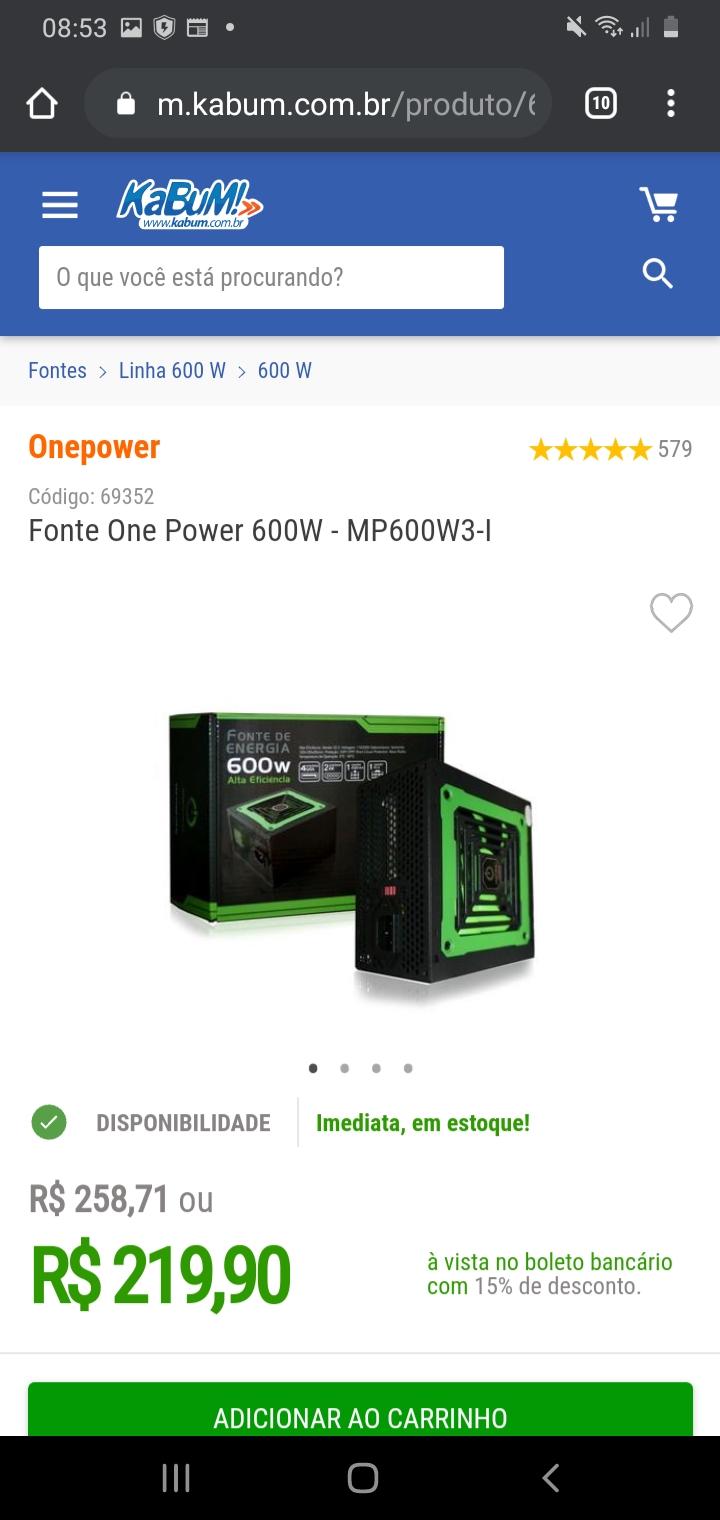View the 579 star reviews
The image size is (720, 1520).
coord(610,450)
